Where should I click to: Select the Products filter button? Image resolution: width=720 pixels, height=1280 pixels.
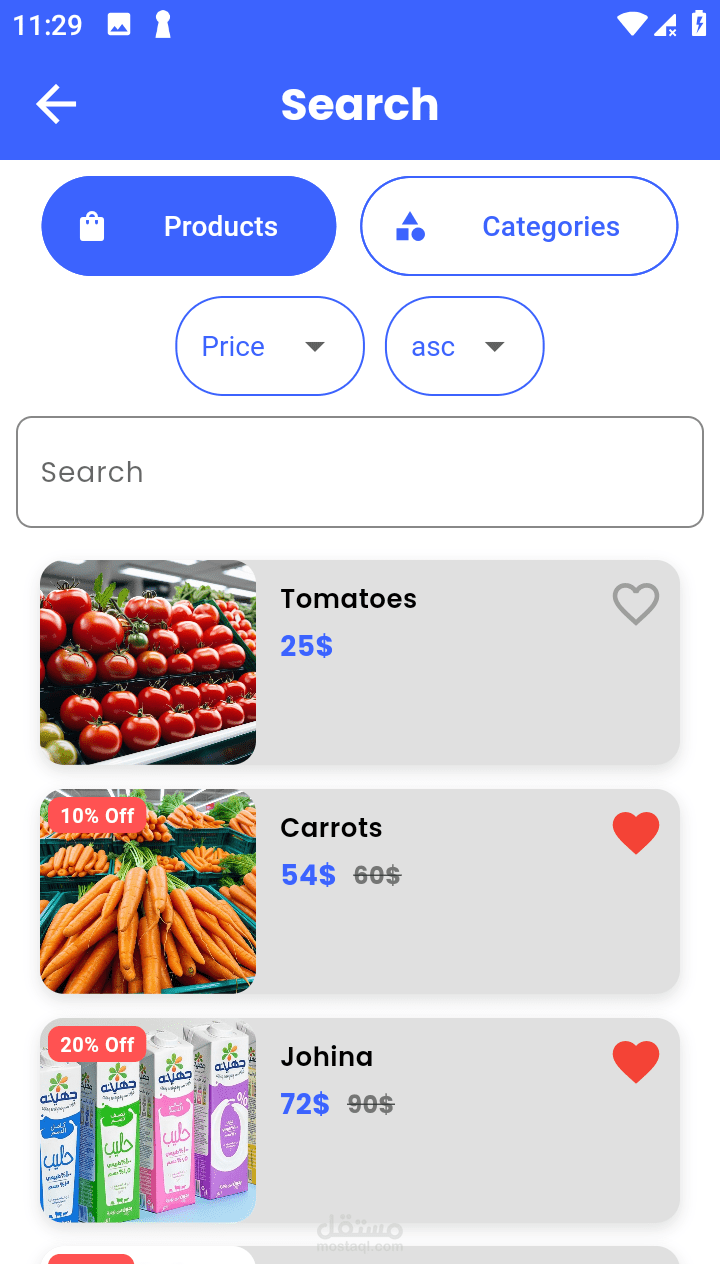[189, 226]
